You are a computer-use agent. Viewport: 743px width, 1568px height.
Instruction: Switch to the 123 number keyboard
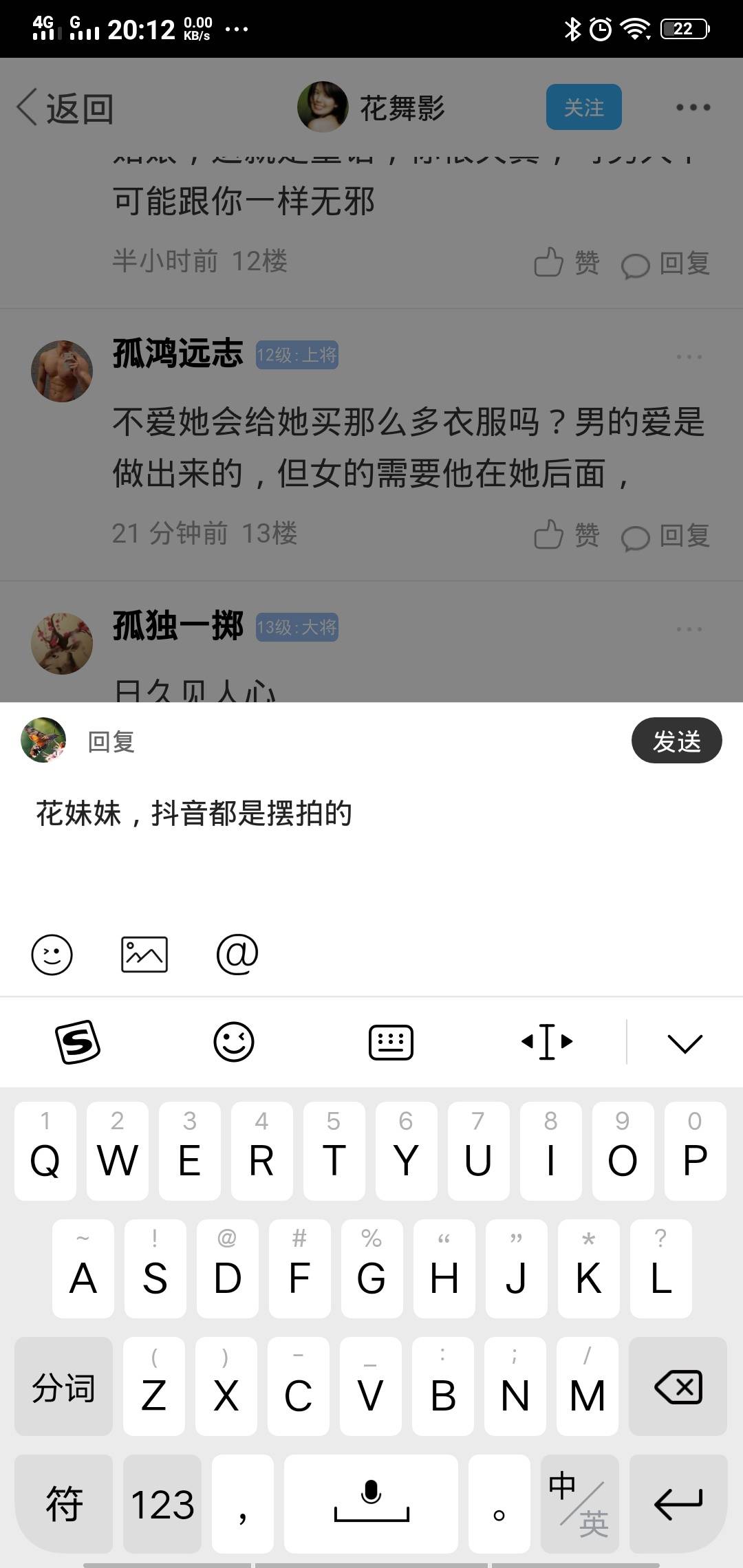162,1504
